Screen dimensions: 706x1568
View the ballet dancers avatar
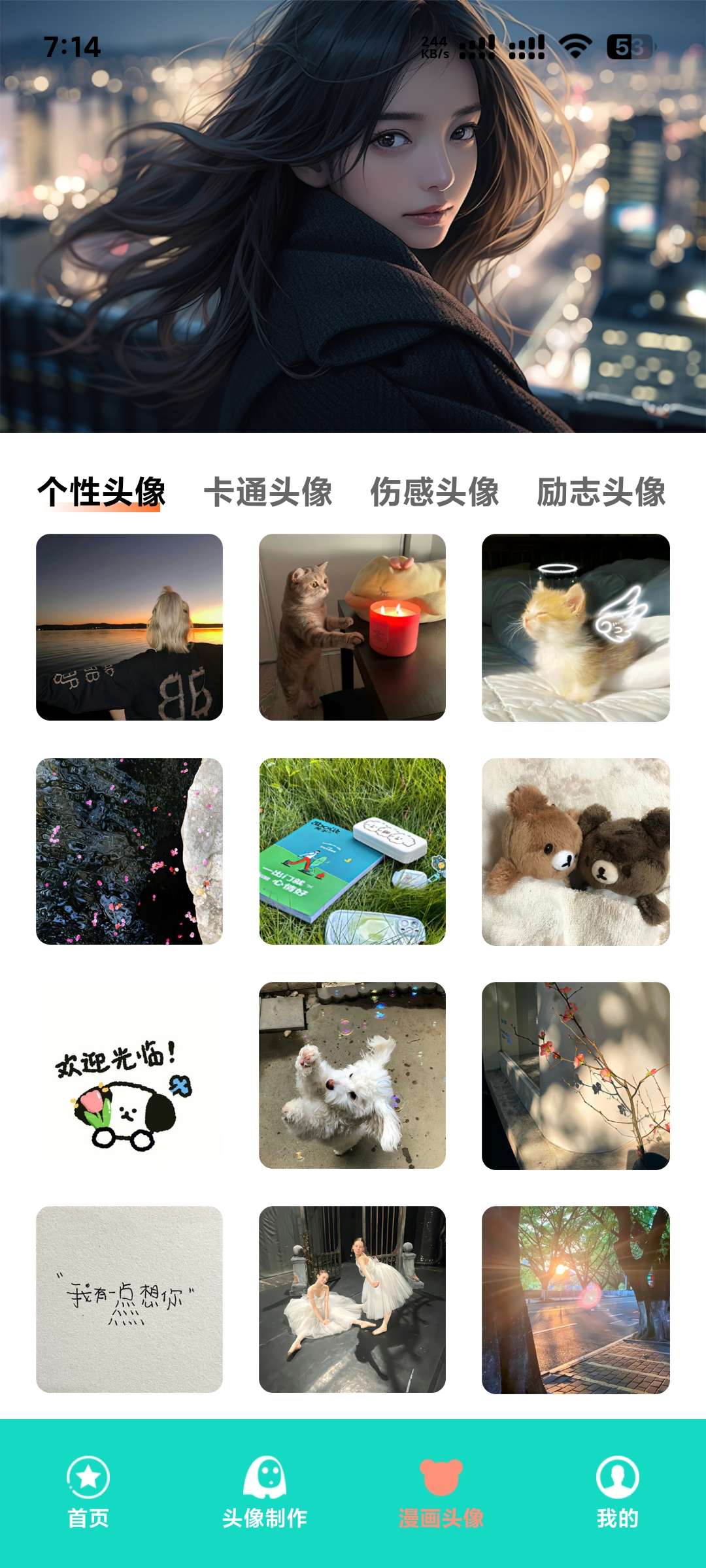click(x=352, y=1299)
